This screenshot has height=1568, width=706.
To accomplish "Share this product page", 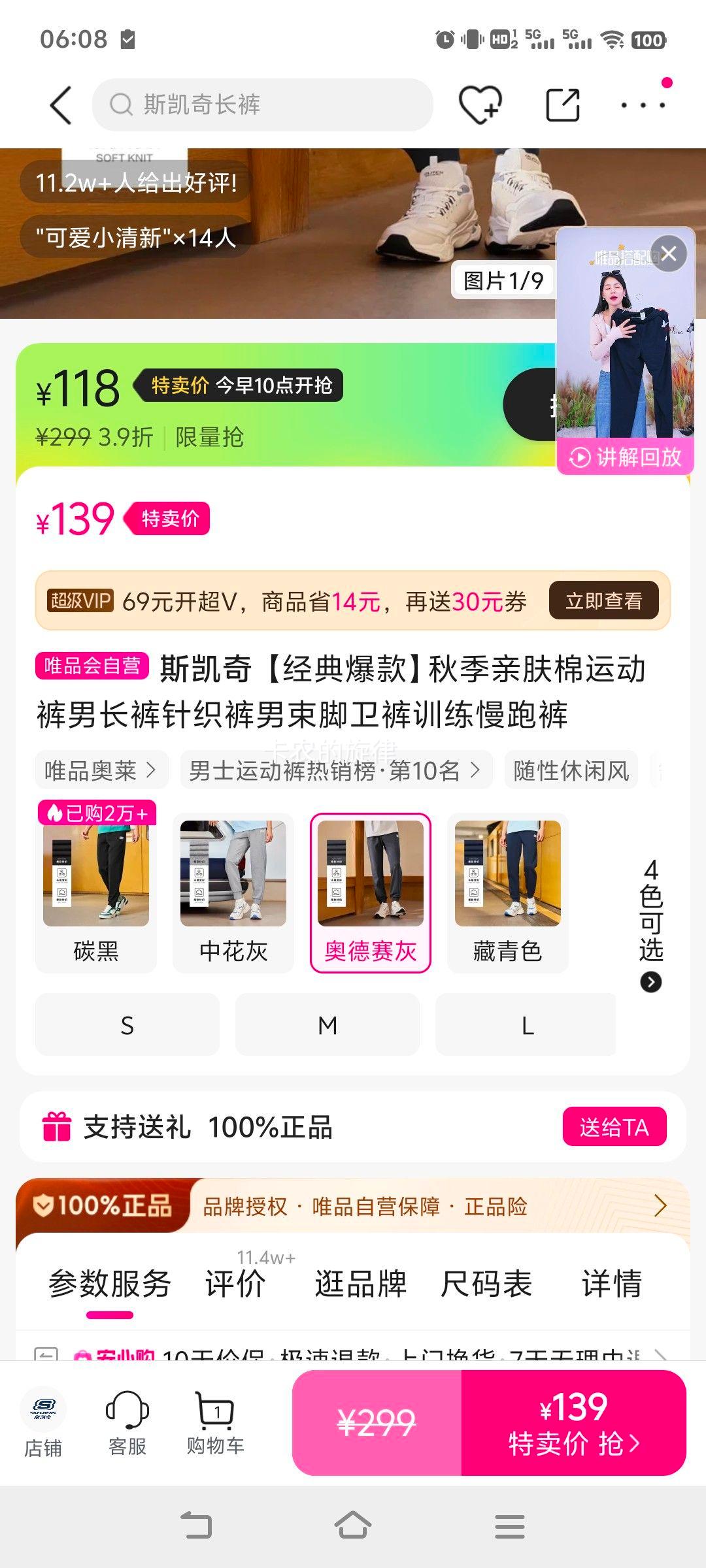I will coord(562,105).
